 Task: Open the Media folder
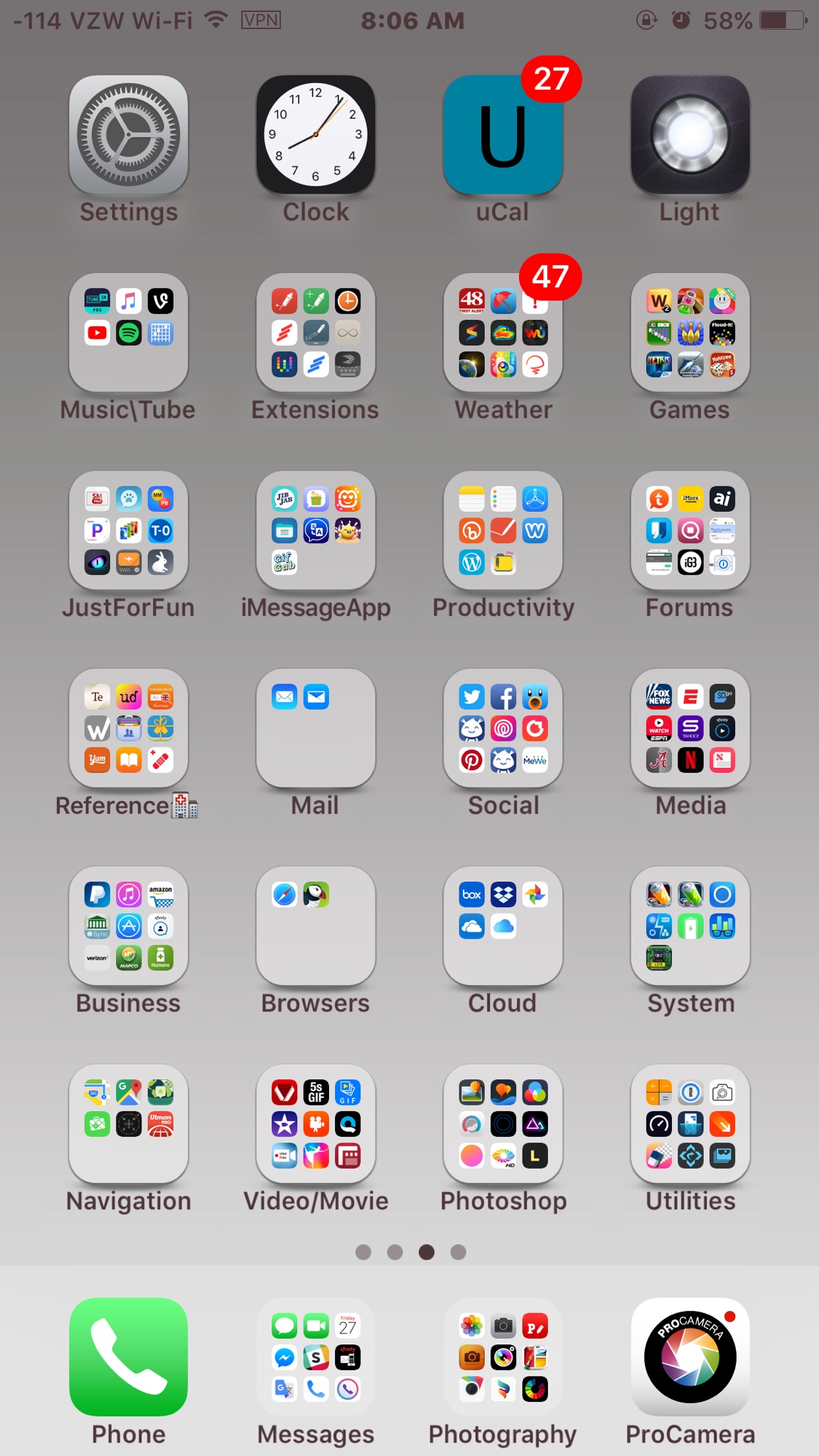click(690, 728)
